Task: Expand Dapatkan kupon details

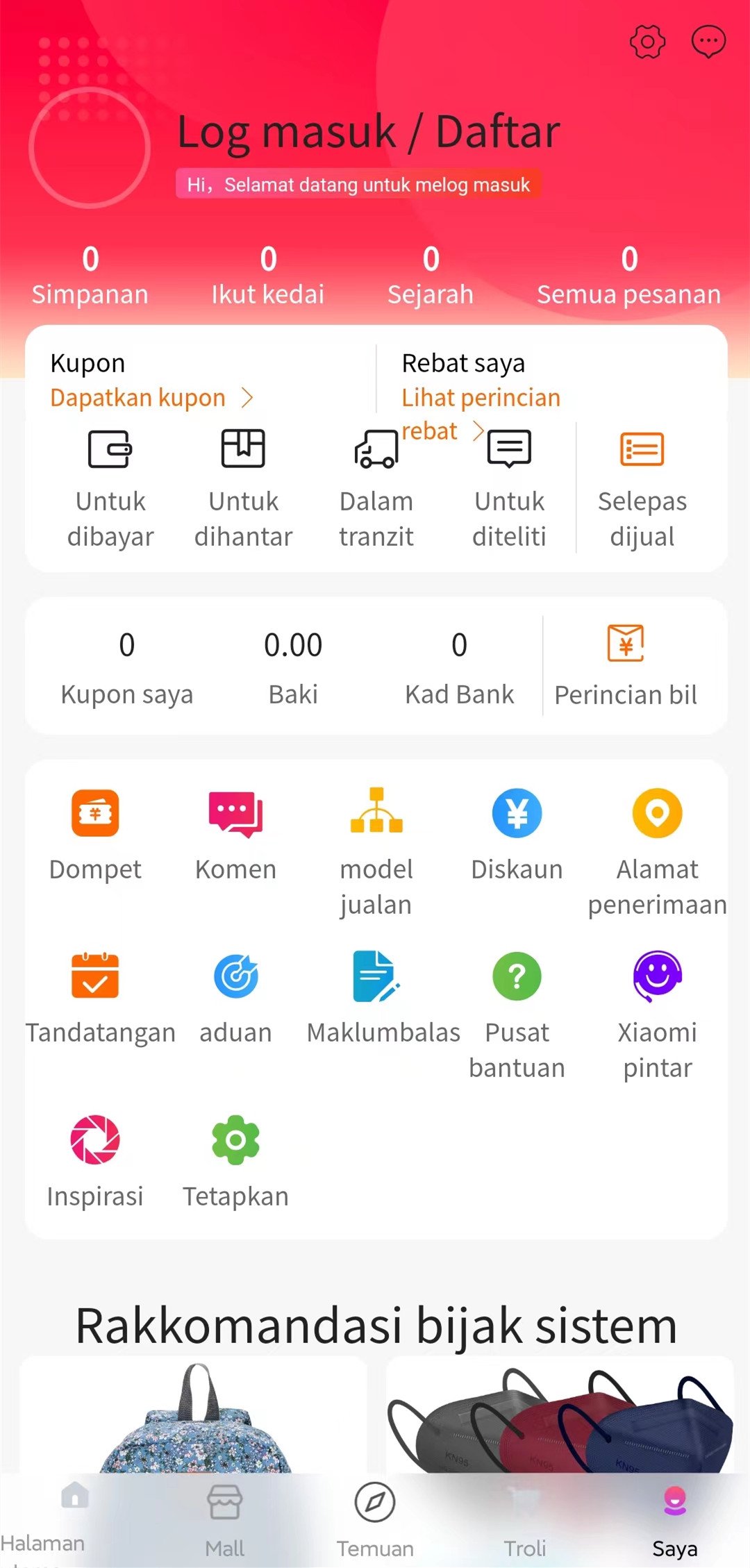Action: [151, 397]
